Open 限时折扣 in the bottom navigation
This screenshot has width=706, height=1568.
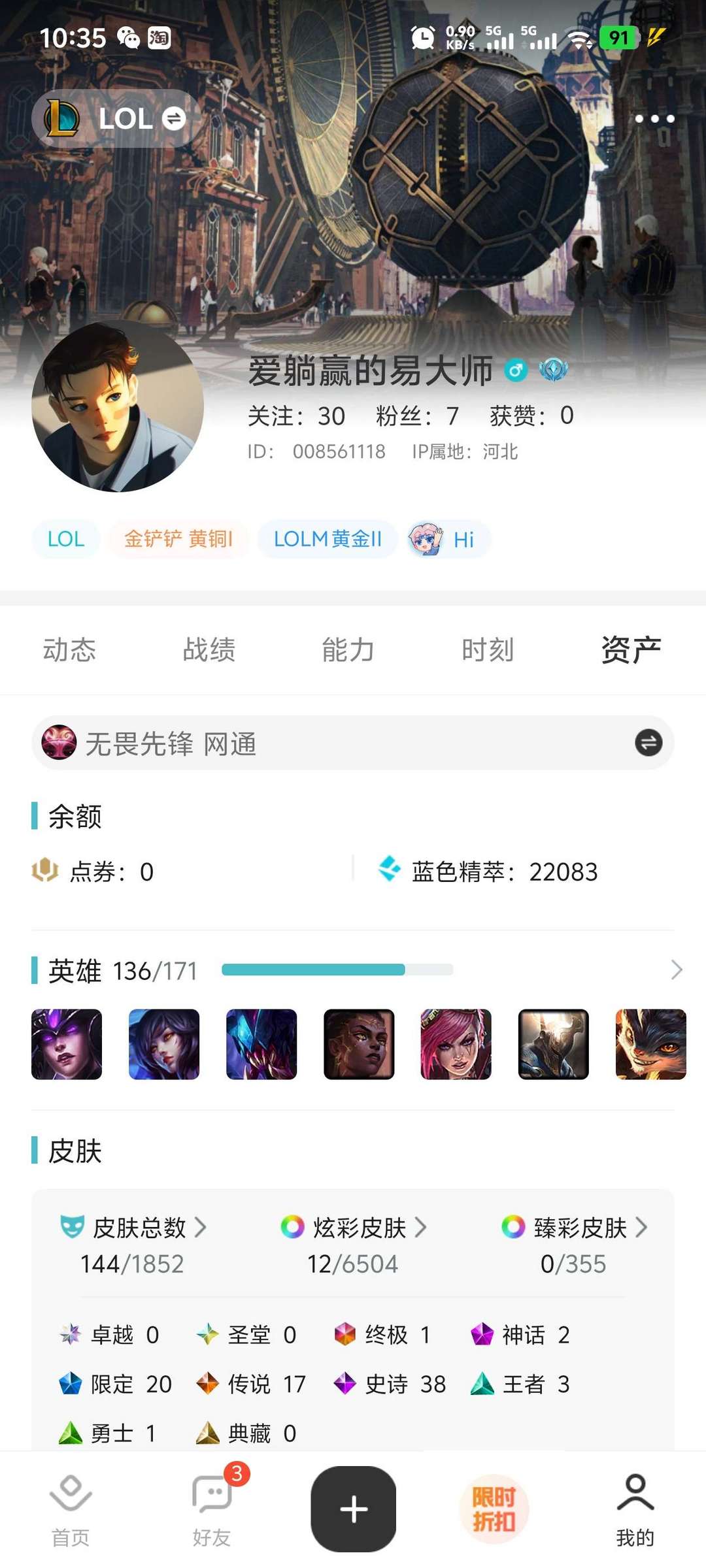[494, 1509]
